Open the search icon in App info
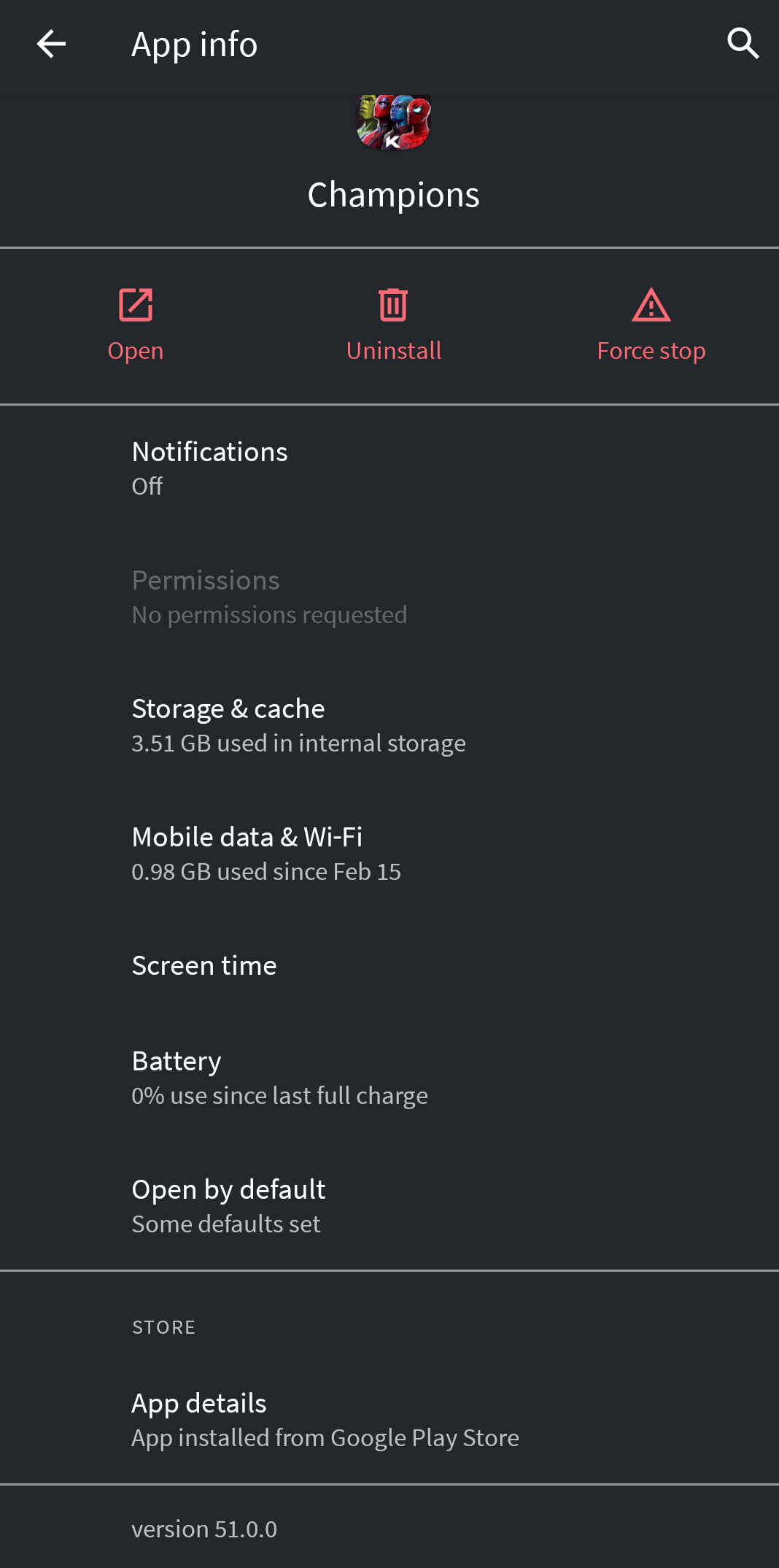This screenshot has width=779, height=1568. click(743, 44)
